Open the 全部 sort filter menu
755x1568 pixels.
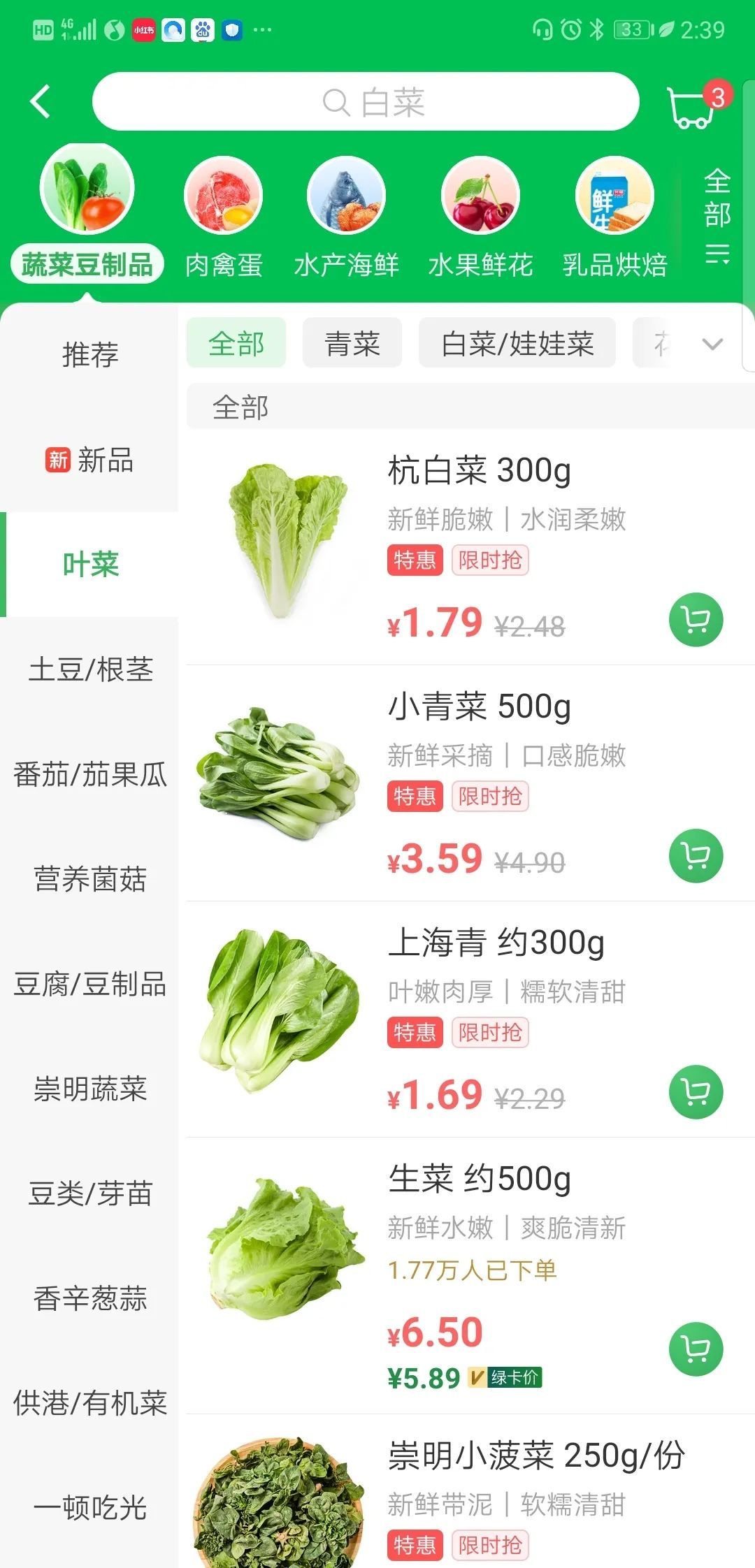click(241, 407)
